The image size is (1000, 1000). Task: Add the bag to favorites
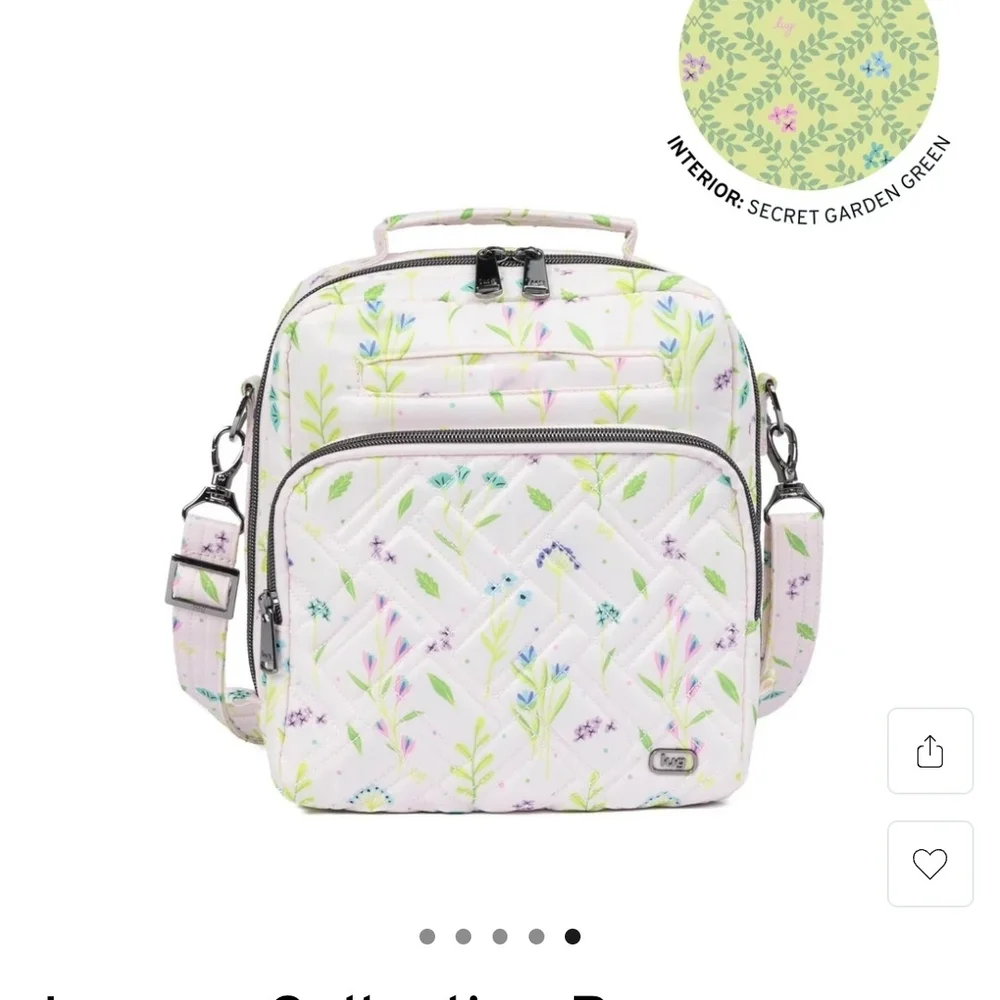tap(930, 864)
